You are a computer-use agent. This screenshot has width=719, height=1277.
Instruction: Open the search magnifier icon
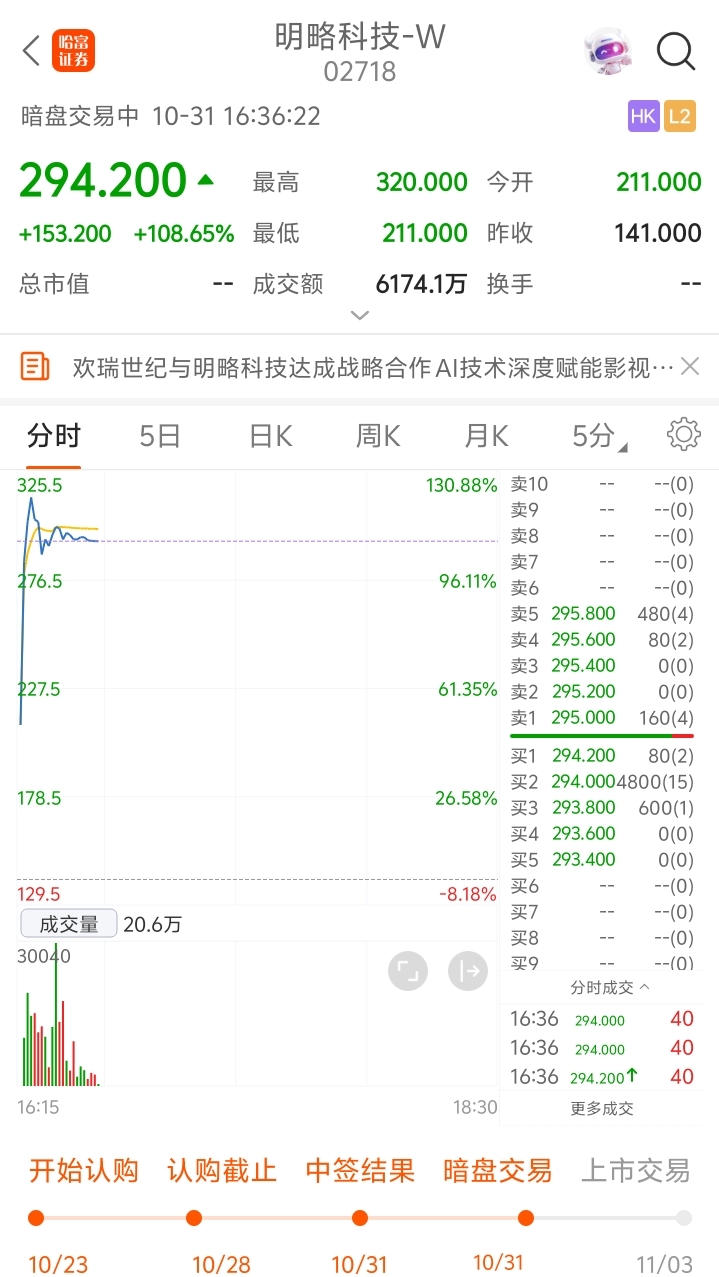[676, 50]
